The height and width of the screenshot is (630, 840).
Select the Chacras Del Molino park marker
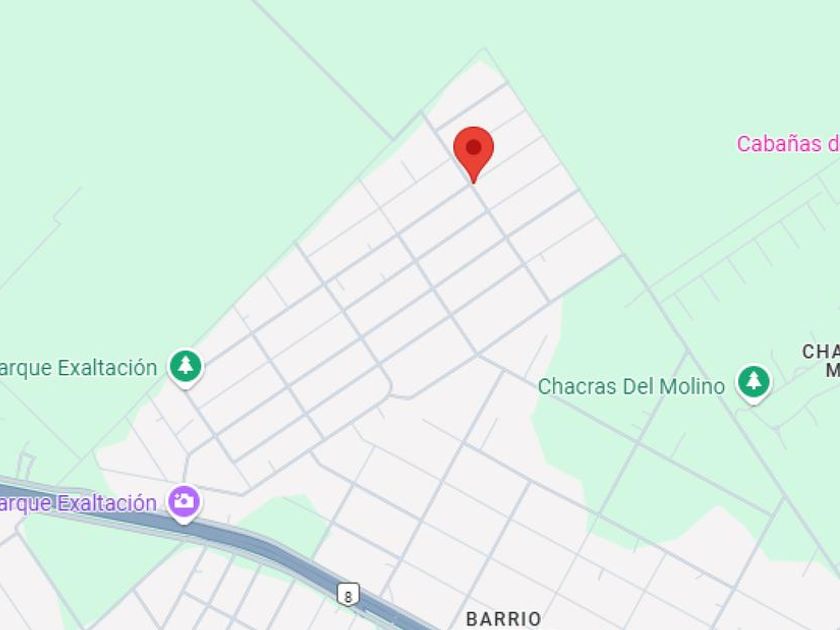pos(753,381)
